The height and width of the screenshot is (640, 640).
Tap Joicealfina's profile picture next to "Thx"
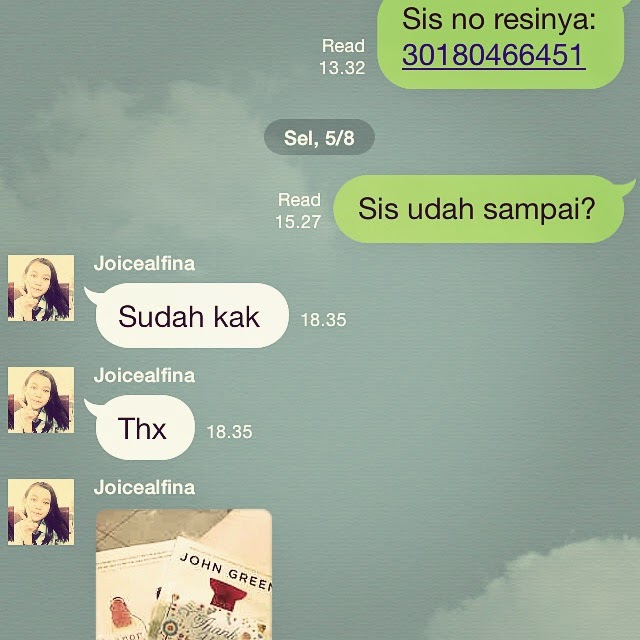41,400
